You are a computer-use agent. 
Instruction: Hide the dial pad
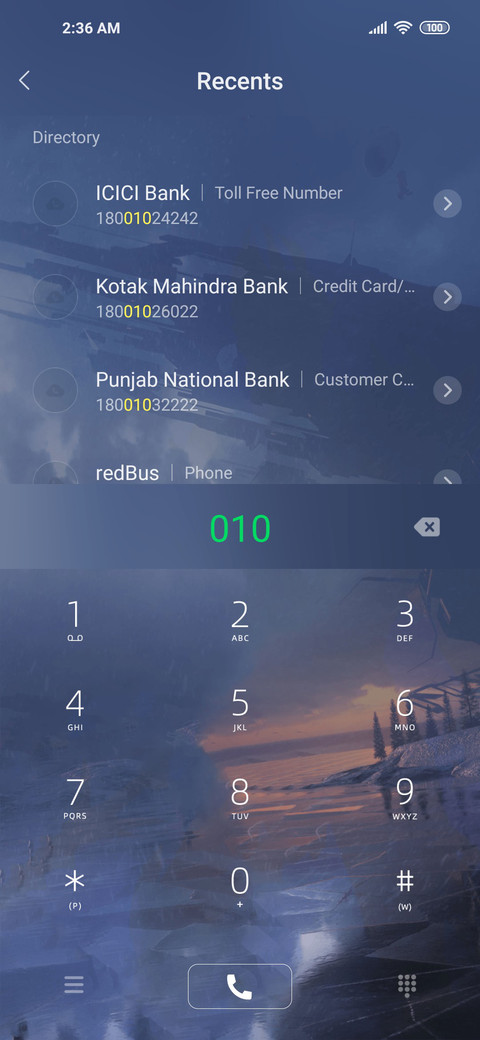(406, 986)
